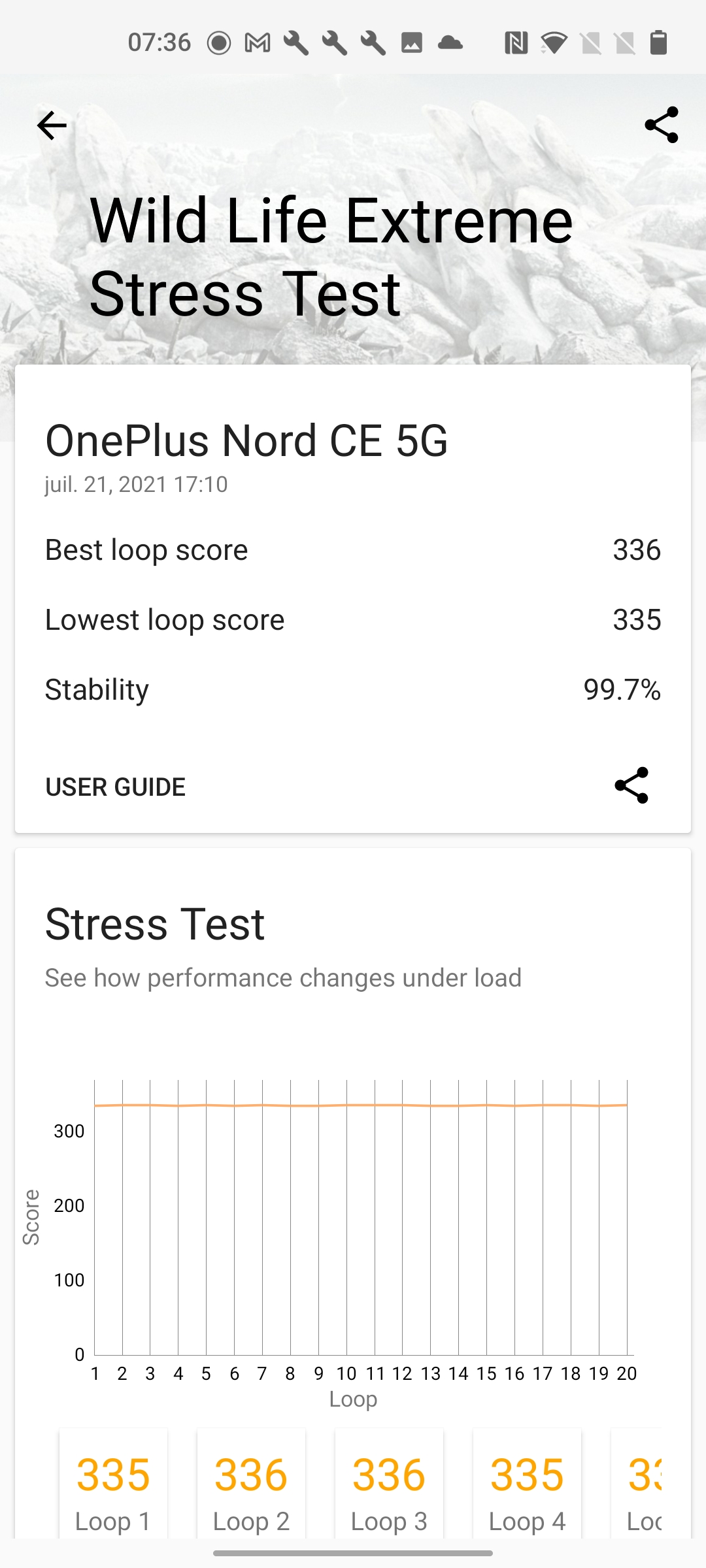Viewport: 706px width, 1568px height.
Task: Share the result from the header
Action: pos(661,125)
